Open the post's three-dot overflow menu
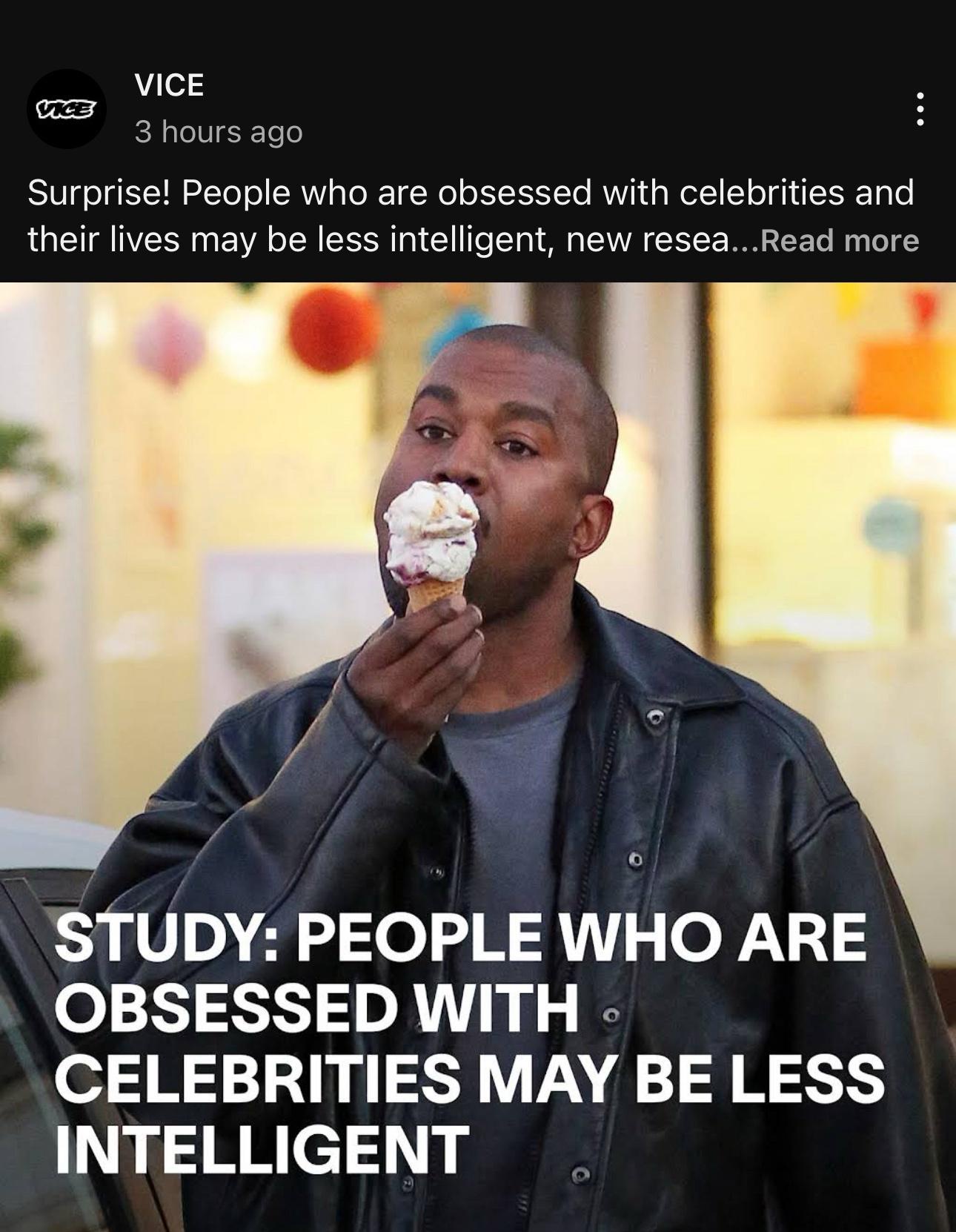 click(919, 109)
